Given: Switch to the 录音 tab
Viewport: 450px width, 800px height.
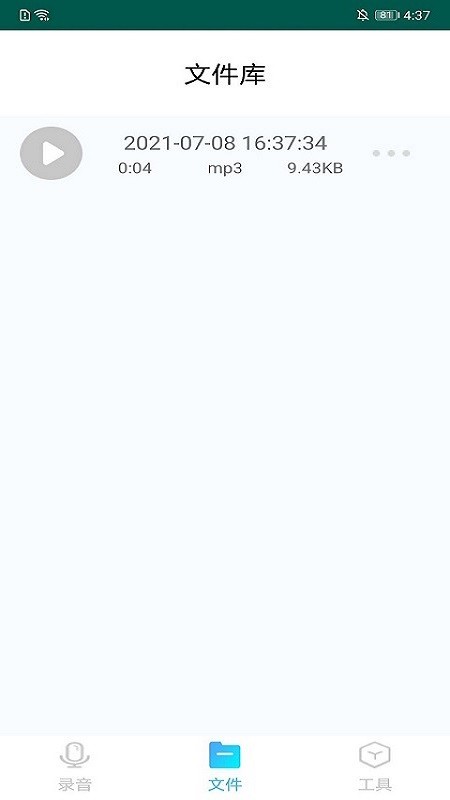Looking at the screenshot, I should (x=74, y=766).
